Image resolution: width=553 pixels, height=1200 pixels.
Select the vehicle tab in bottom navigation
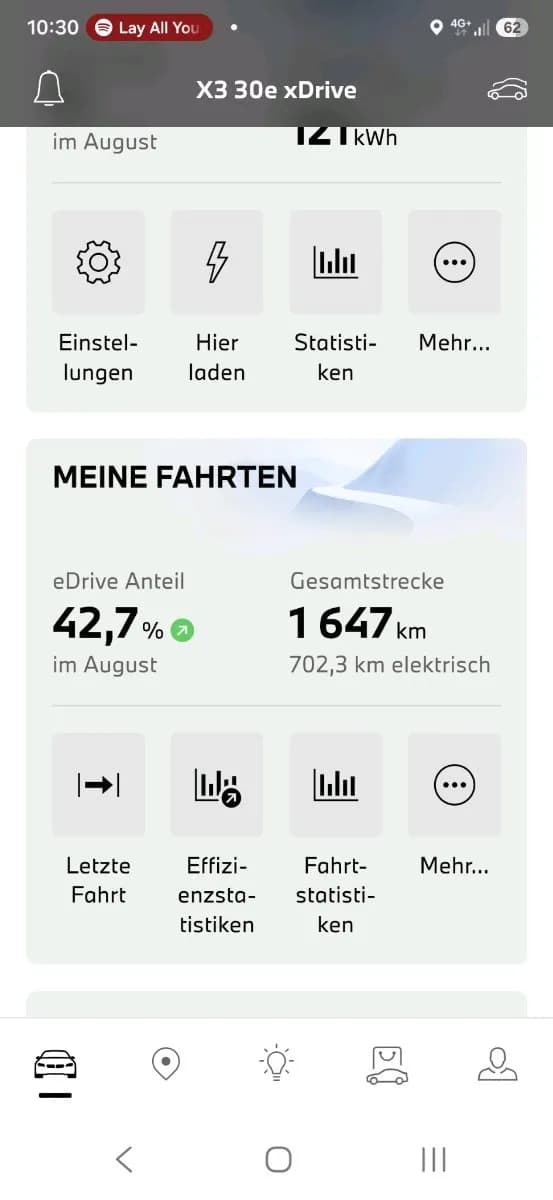[55, 1064]
